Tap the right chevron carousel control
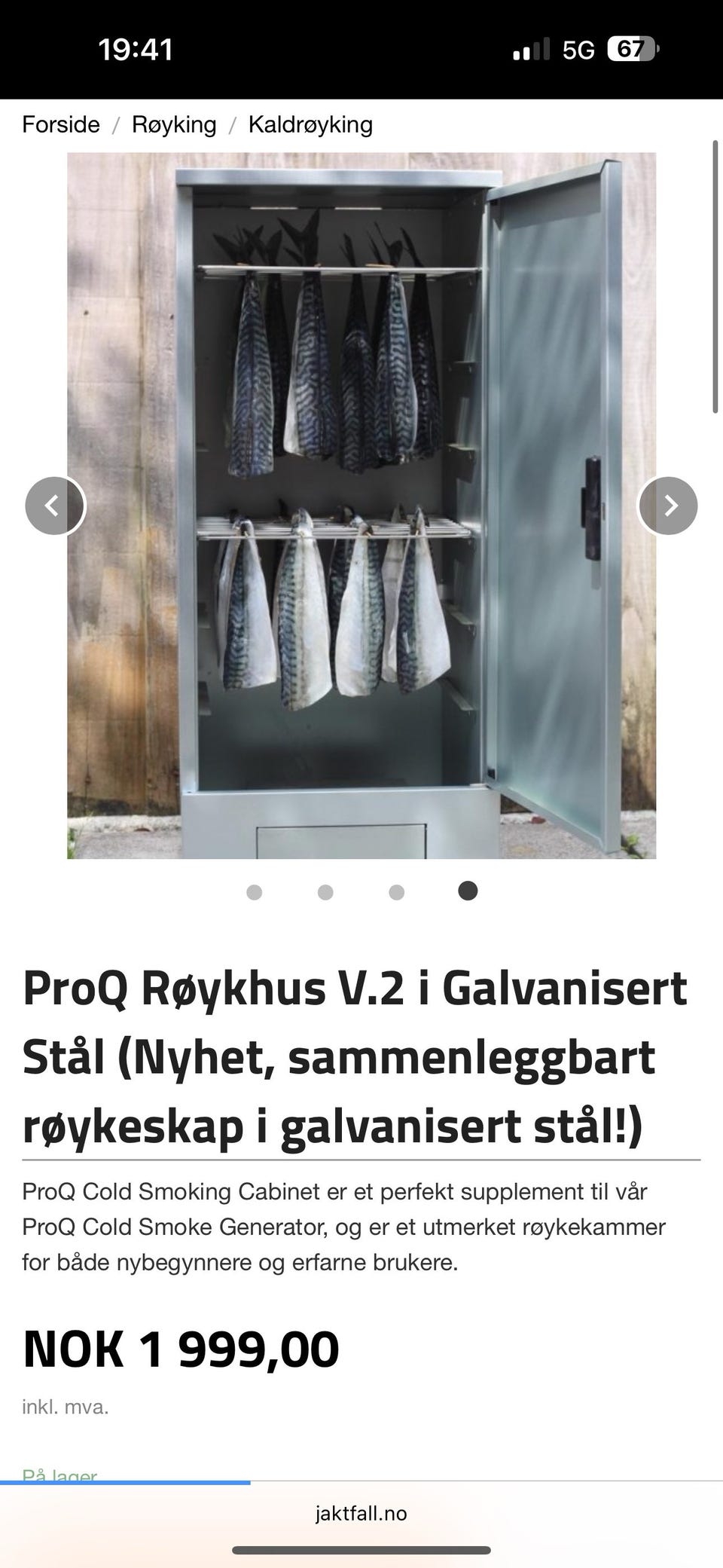723x1568 pixels. tap(669, 505)
